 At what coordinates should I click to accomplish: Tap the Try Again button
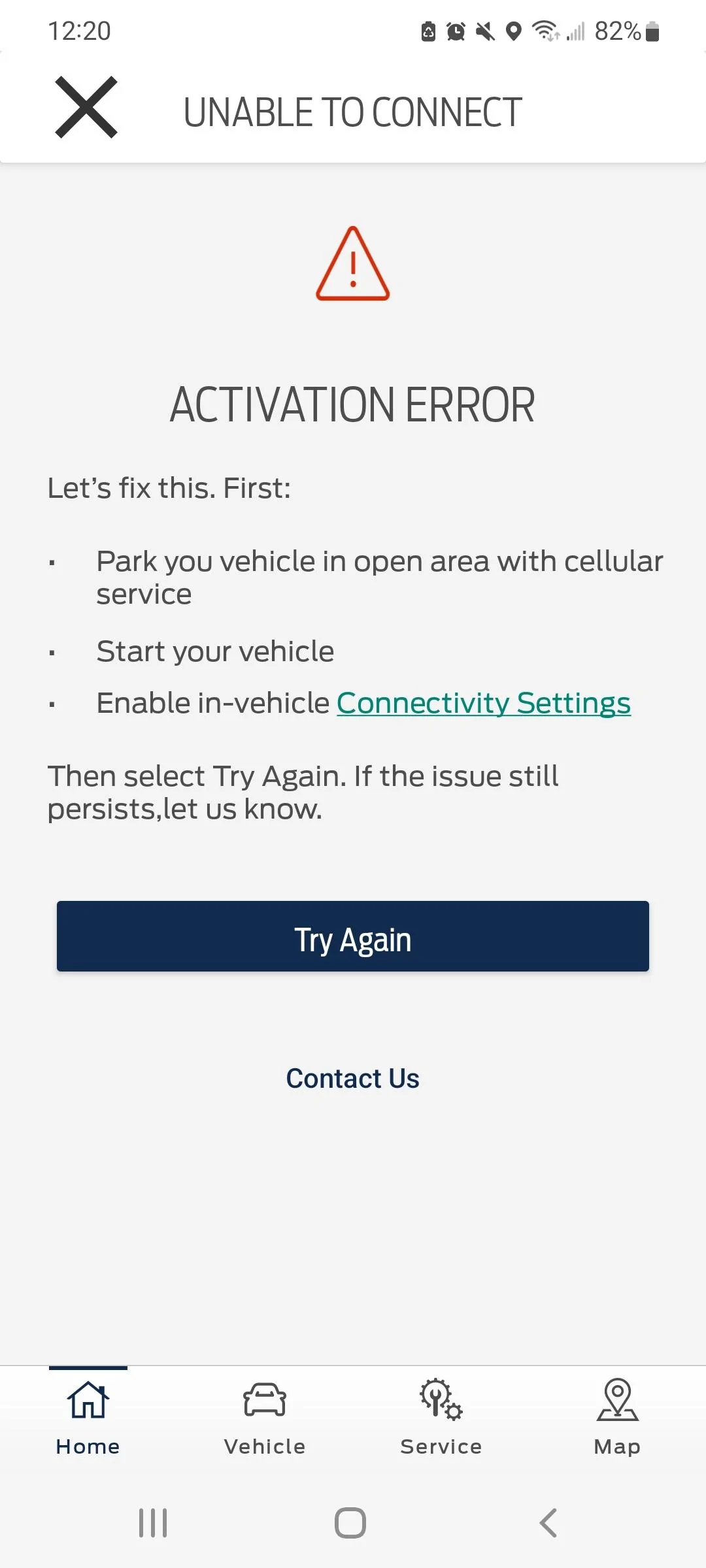[353, 936]
